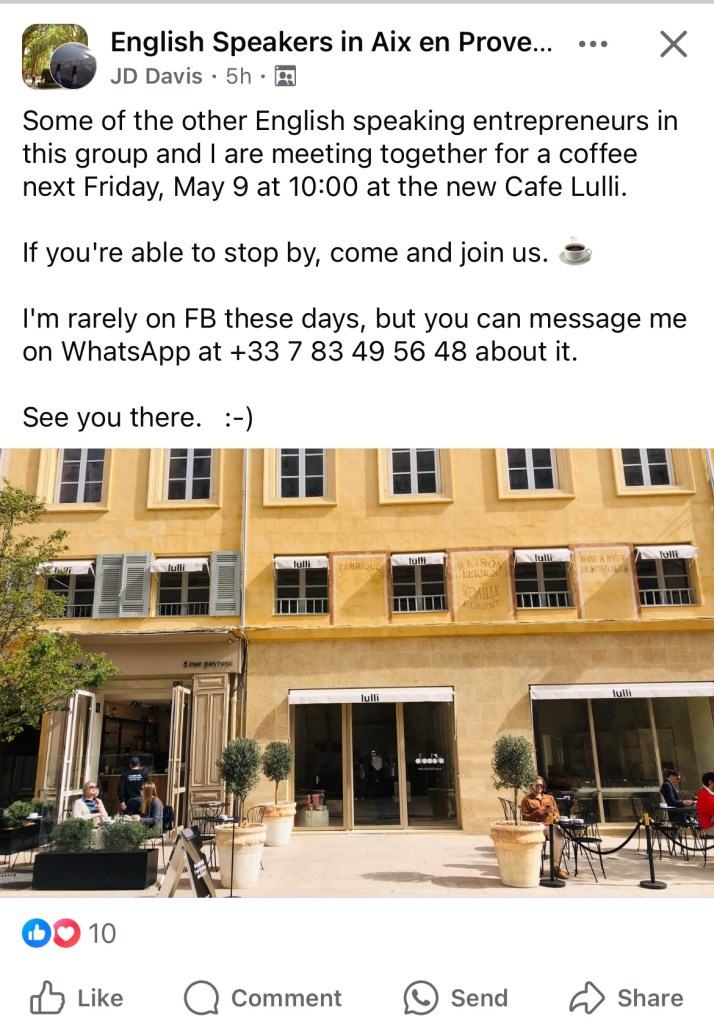Viewport: 714px width, 1024px height.
Task: Comment on JD Davis's post
Action: 263,997
